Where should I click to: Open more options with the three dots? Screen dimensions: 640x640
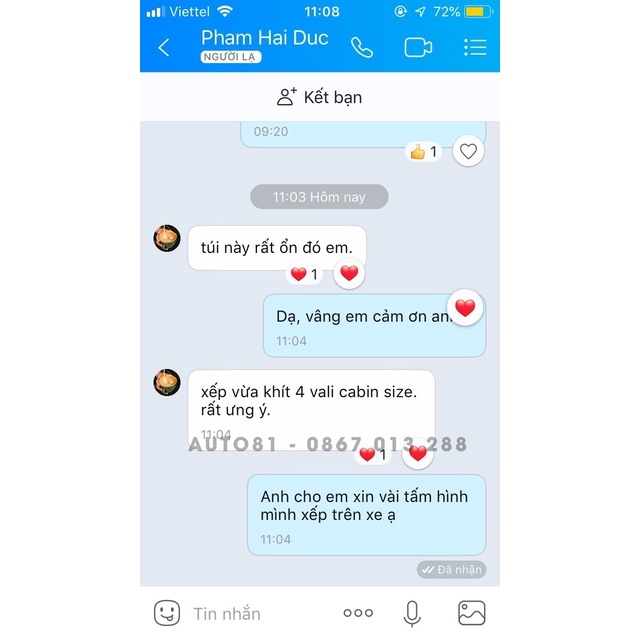358,613
